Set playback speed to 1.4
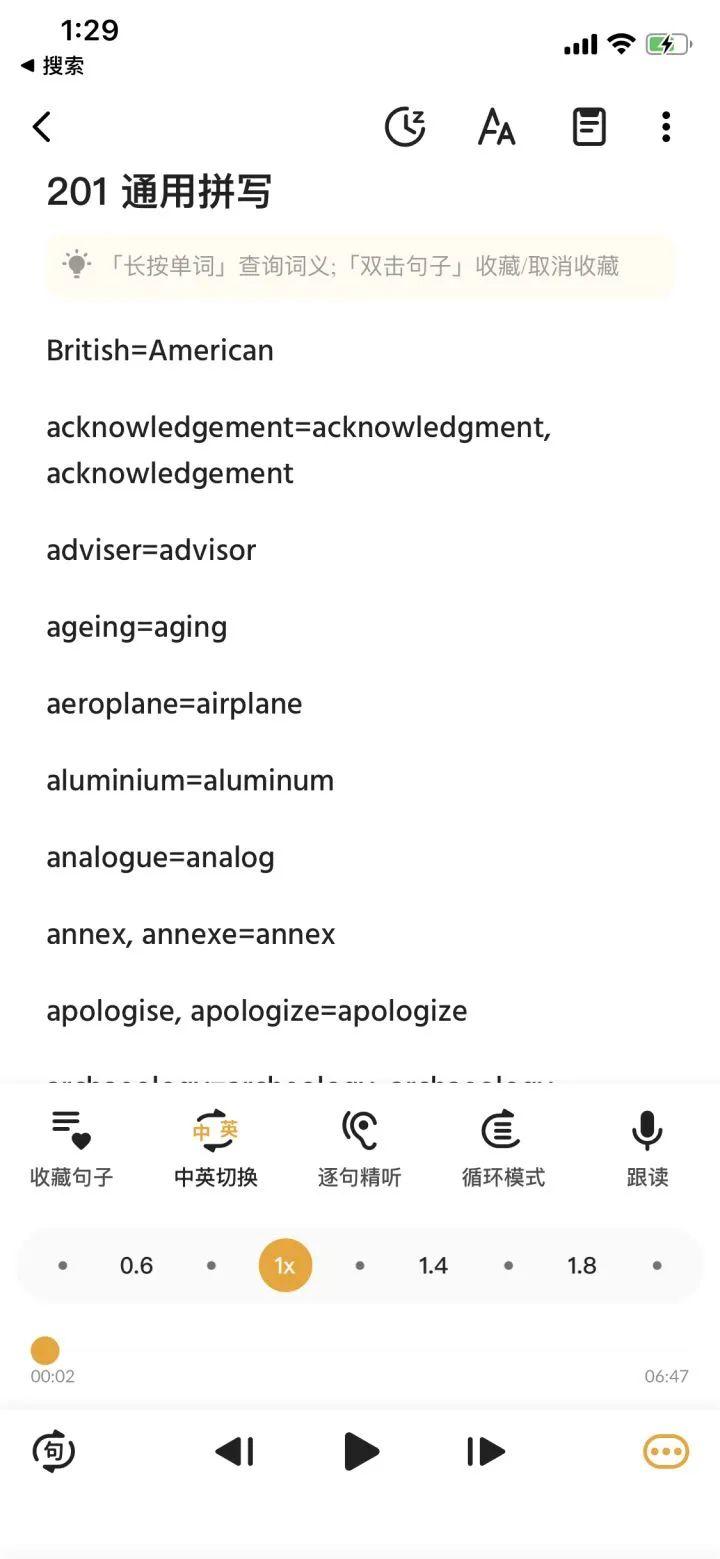The image size is (720, 1559). pyautogui.click(x=433, y=1266)
